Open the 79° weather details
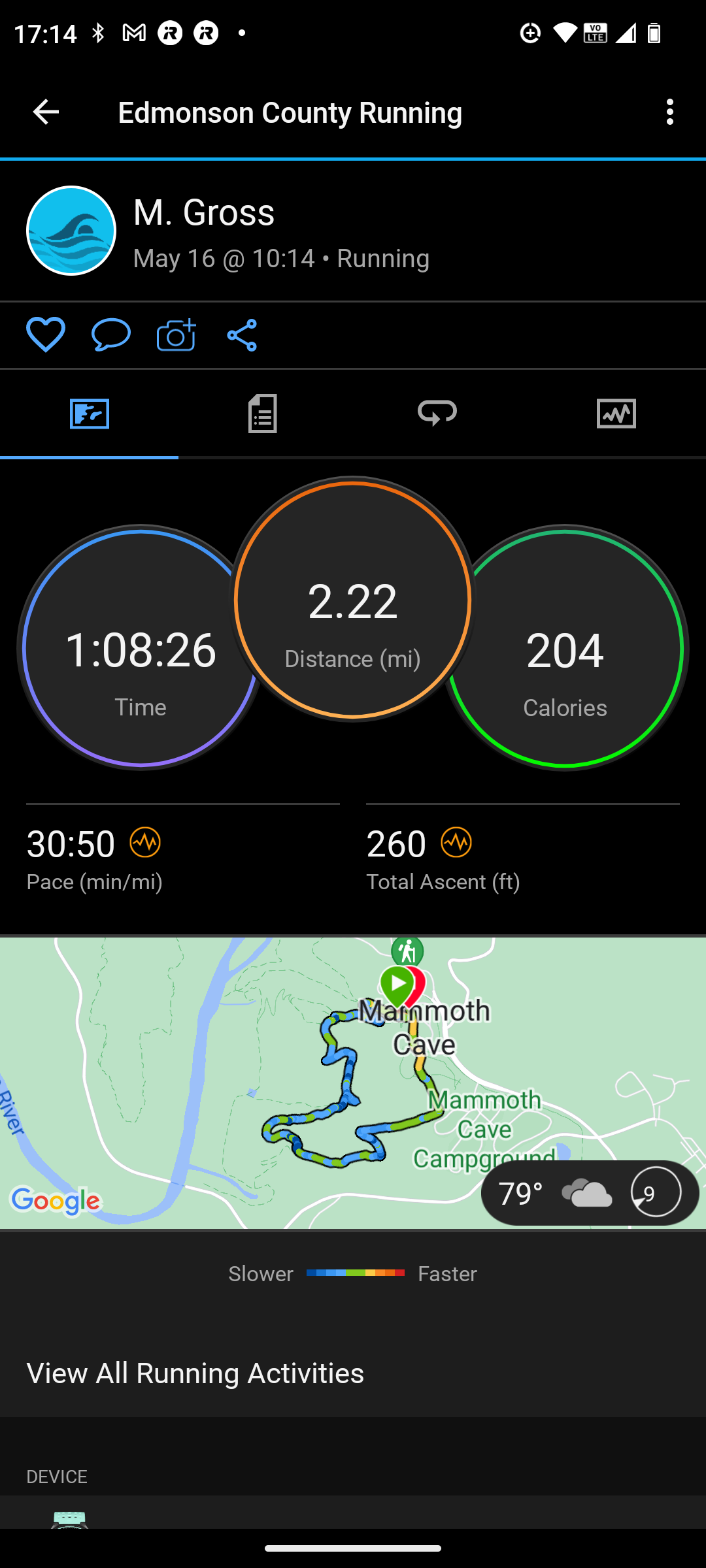Screen dimensions: 706x1568 590,1193
